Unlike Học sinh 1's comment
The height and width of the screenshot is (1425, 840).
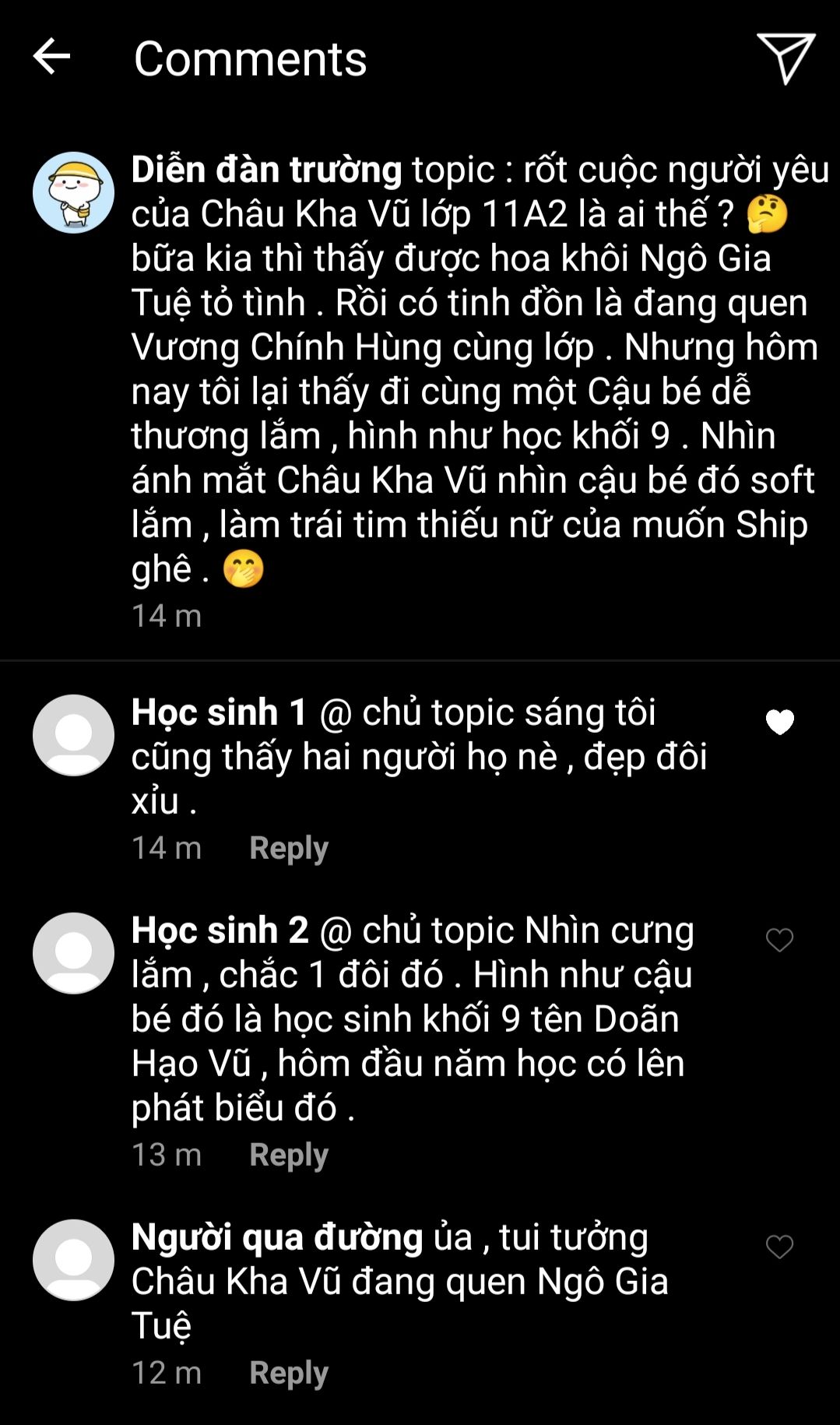click(x=779, y=722)
